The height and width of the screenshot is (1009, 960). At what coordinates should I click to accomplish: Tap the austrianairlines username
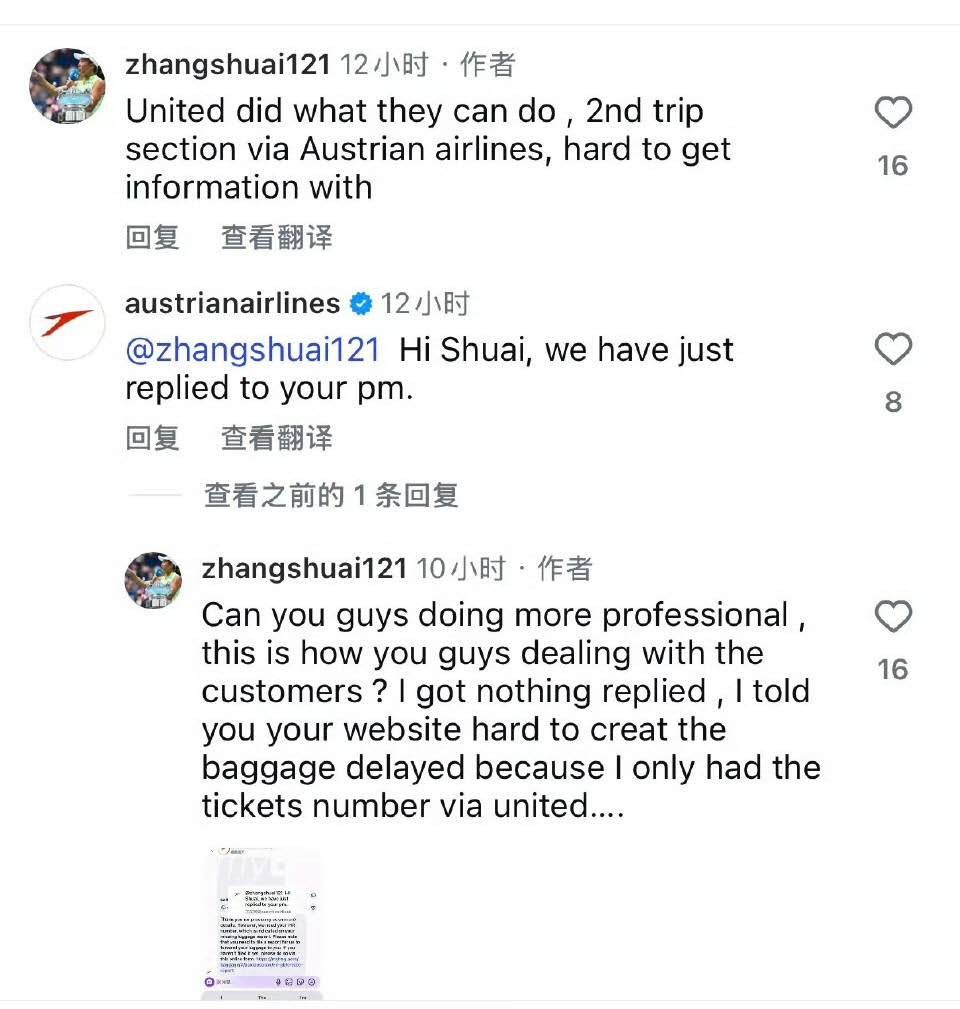pyautogui.click(x=233, y=303)
